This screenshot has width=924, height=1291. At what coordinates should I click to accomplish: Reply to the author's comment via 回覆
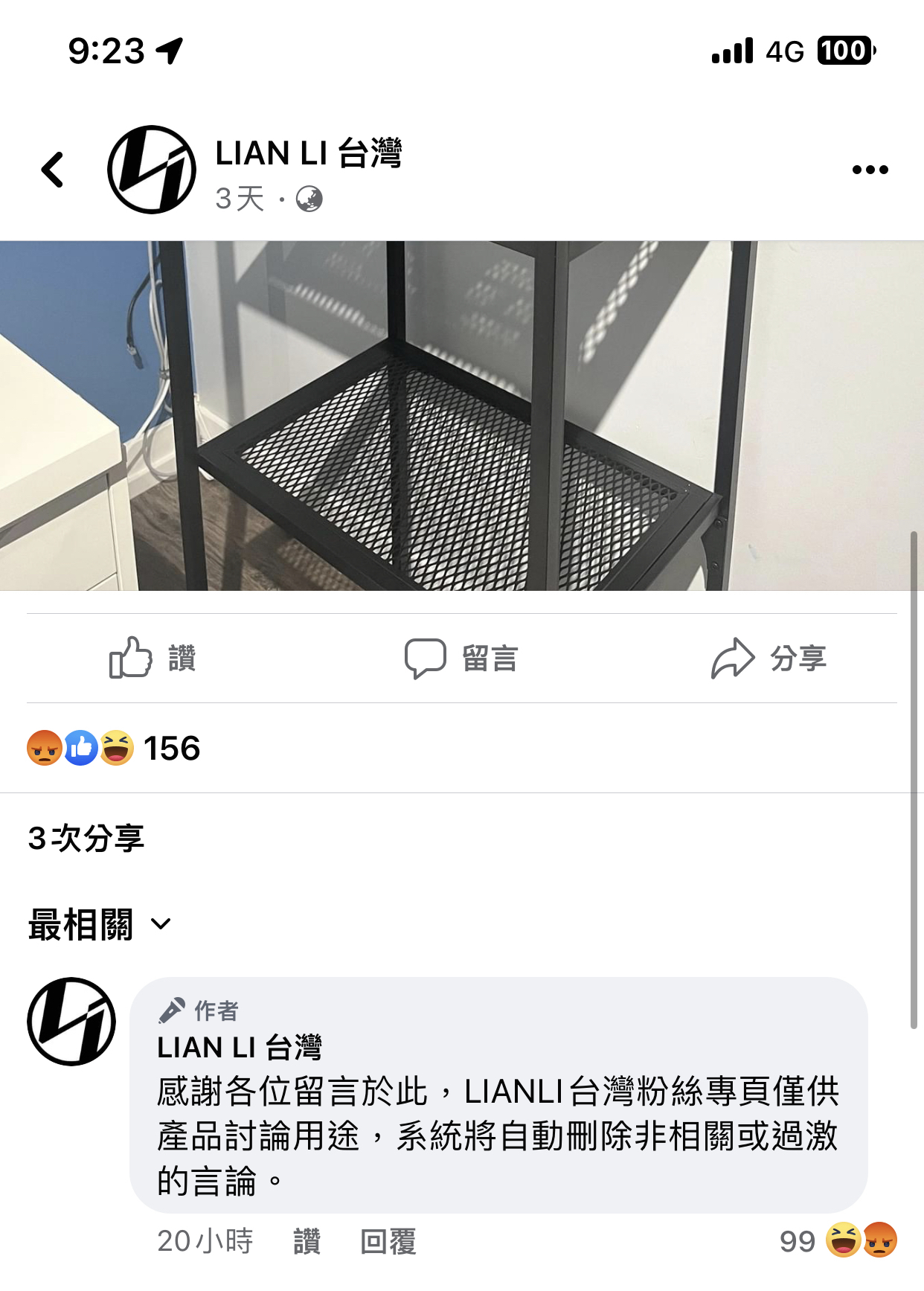pos(388,1241)
